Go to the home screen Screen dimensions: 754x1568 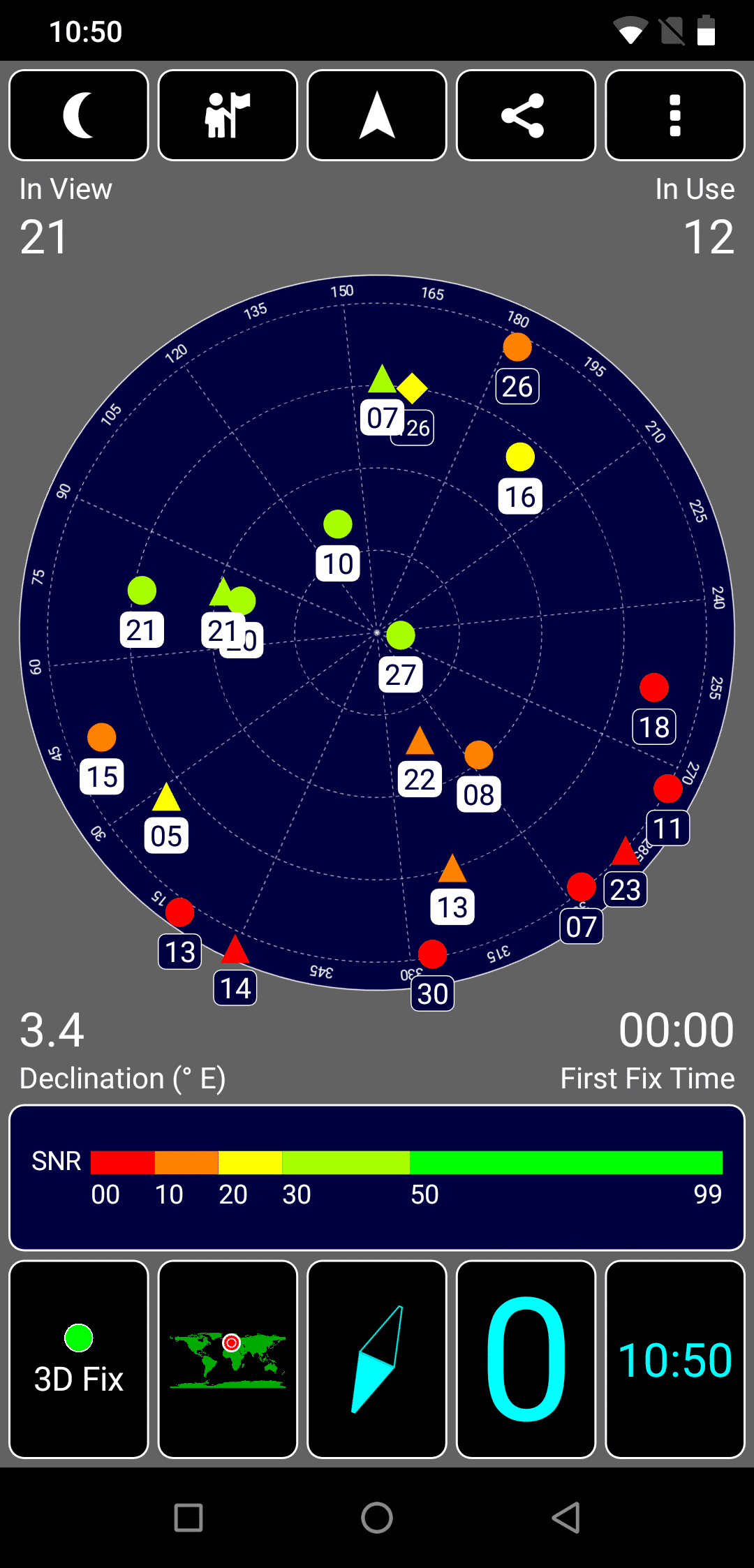377,1518
